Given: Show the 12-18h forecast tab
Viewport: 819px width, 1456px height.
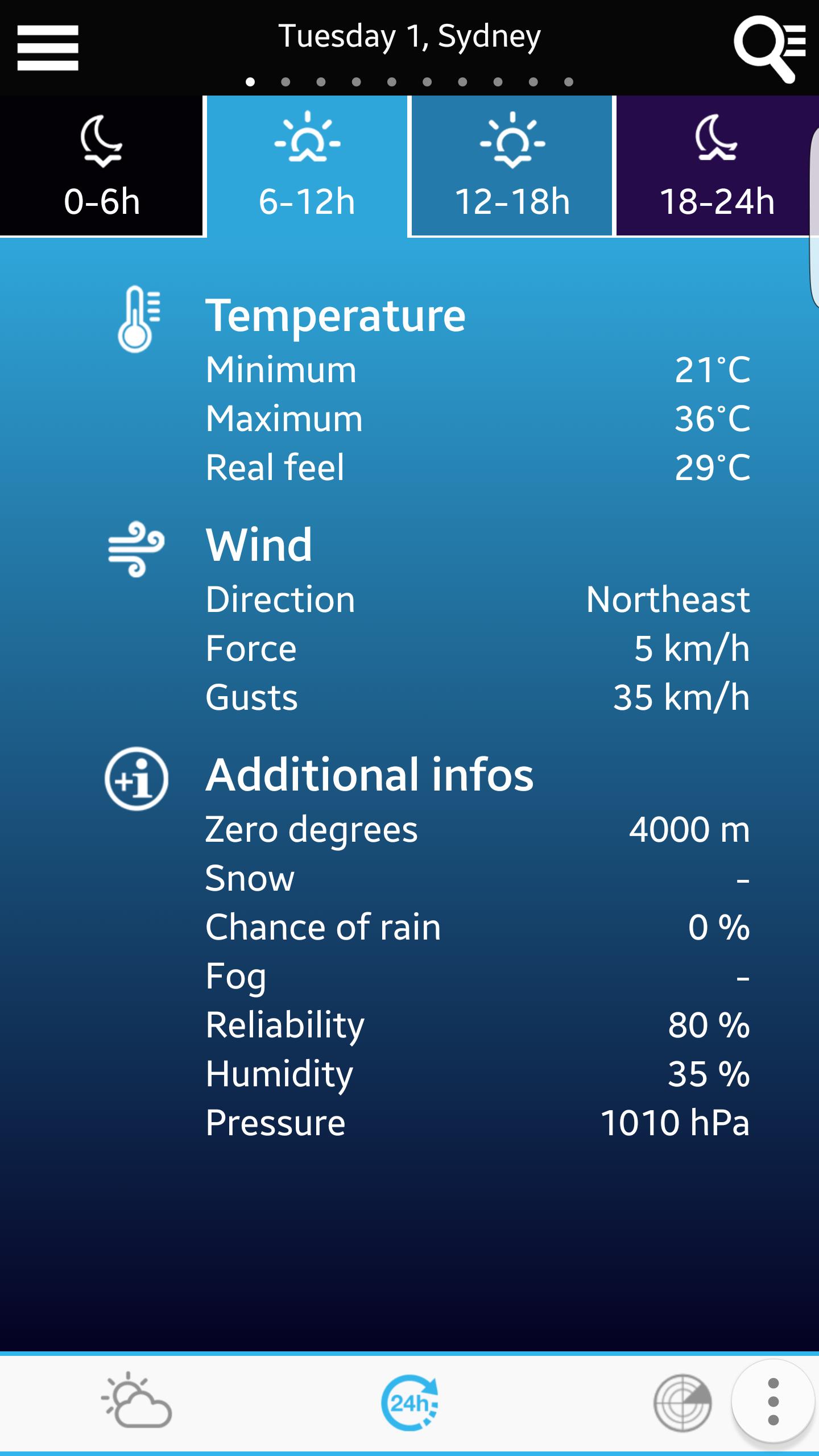Looking at the screenshot, I should (x=512, y=166).
